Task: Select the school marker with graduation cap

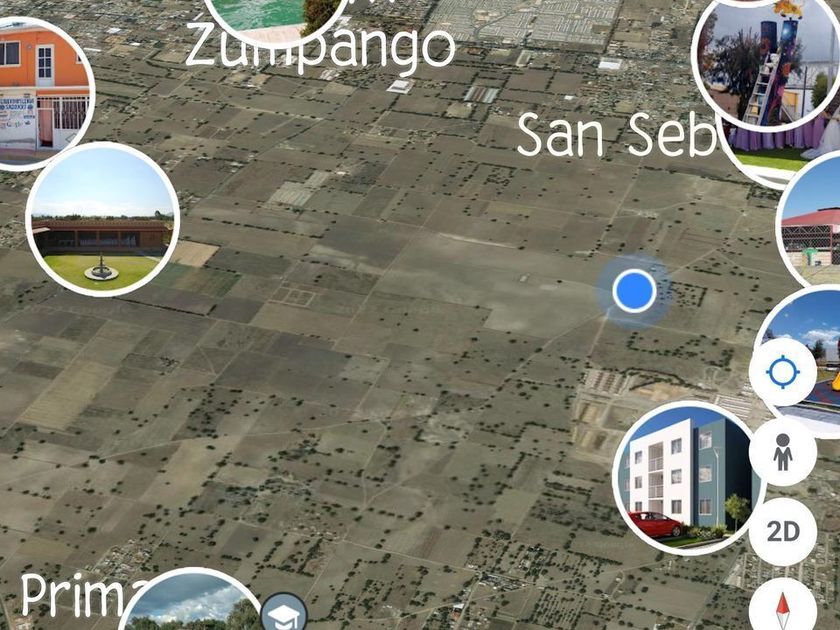Action: coord(283,612)
